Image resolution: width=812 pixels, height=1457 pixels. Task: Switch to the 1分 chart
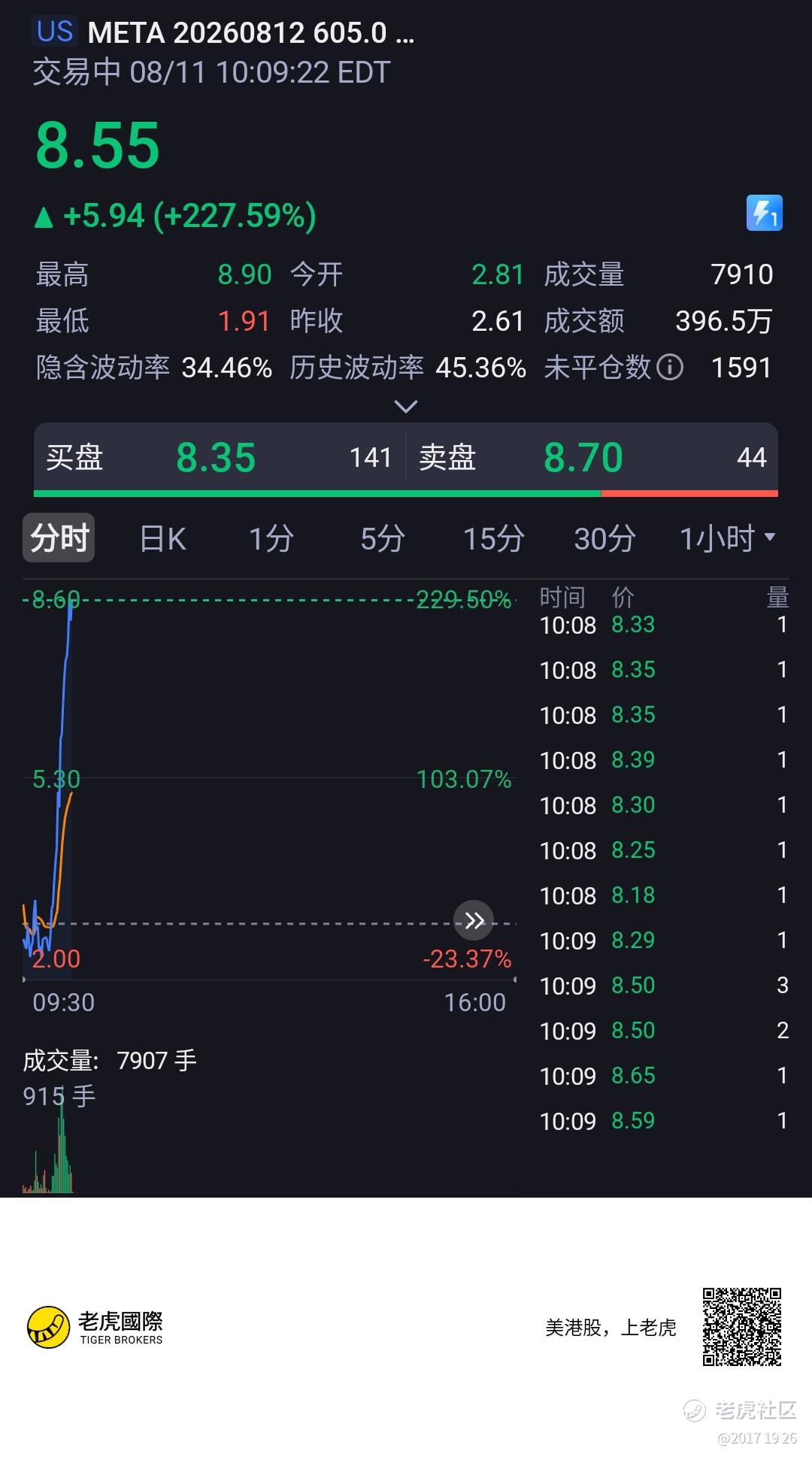tap(271, 539)
